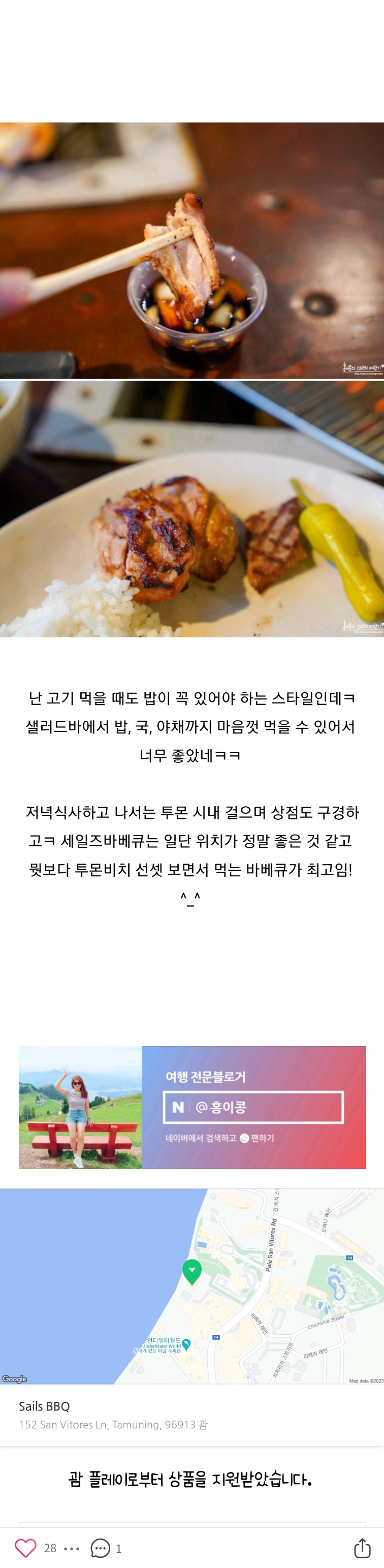
Task: Open Sails BBQ location details
Action: point(113,1415)
